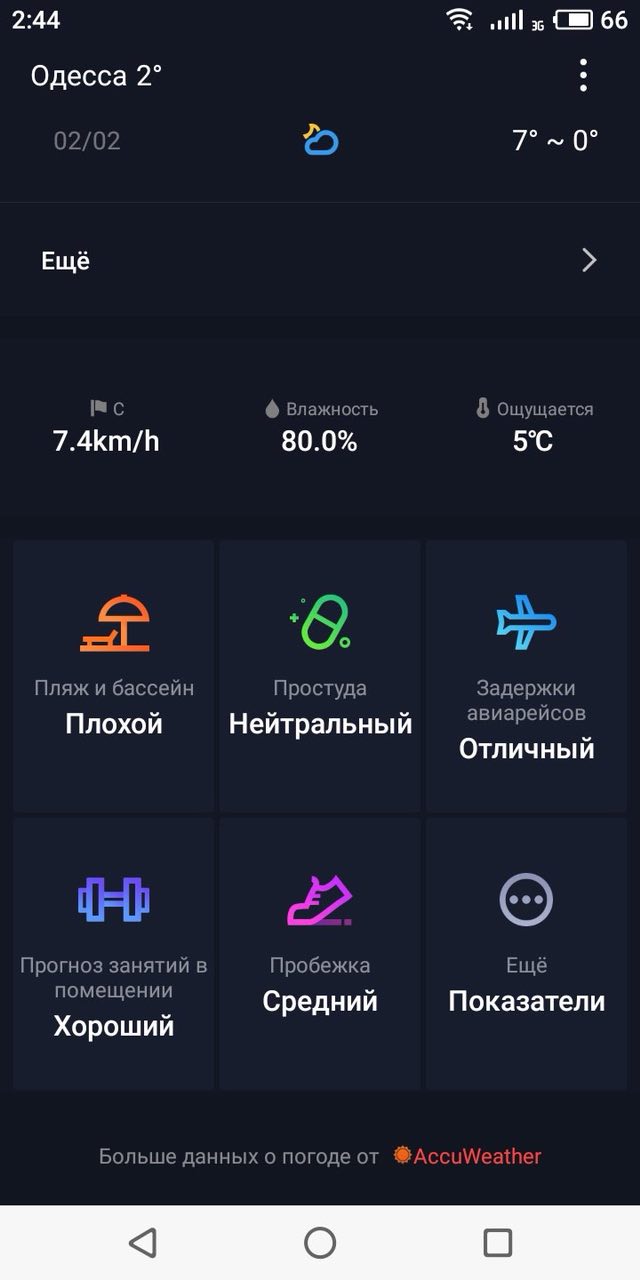Image resolution: width=640 pixels, height=1280 pixels.
Task: Open recent apps from the navigation bar
Action: click(497, 1242)
